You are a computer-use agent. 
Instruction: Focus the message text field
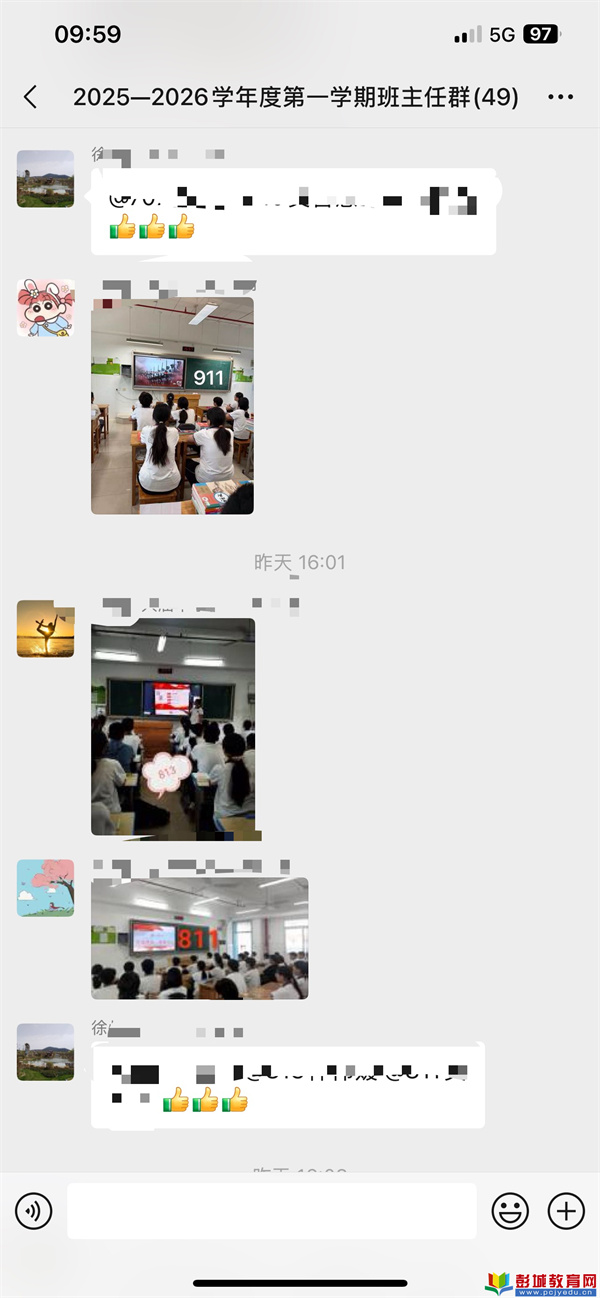click(271, 1211)
